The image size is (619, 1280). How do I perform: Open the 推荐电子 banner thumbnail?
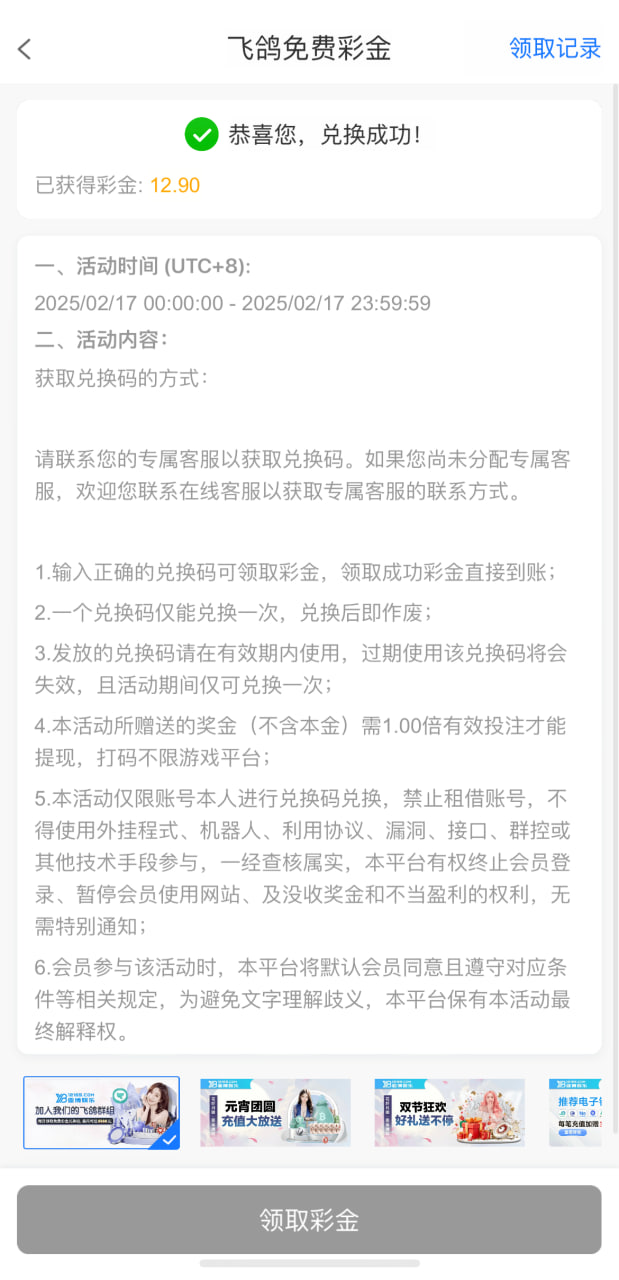(x=576, y=1112)
